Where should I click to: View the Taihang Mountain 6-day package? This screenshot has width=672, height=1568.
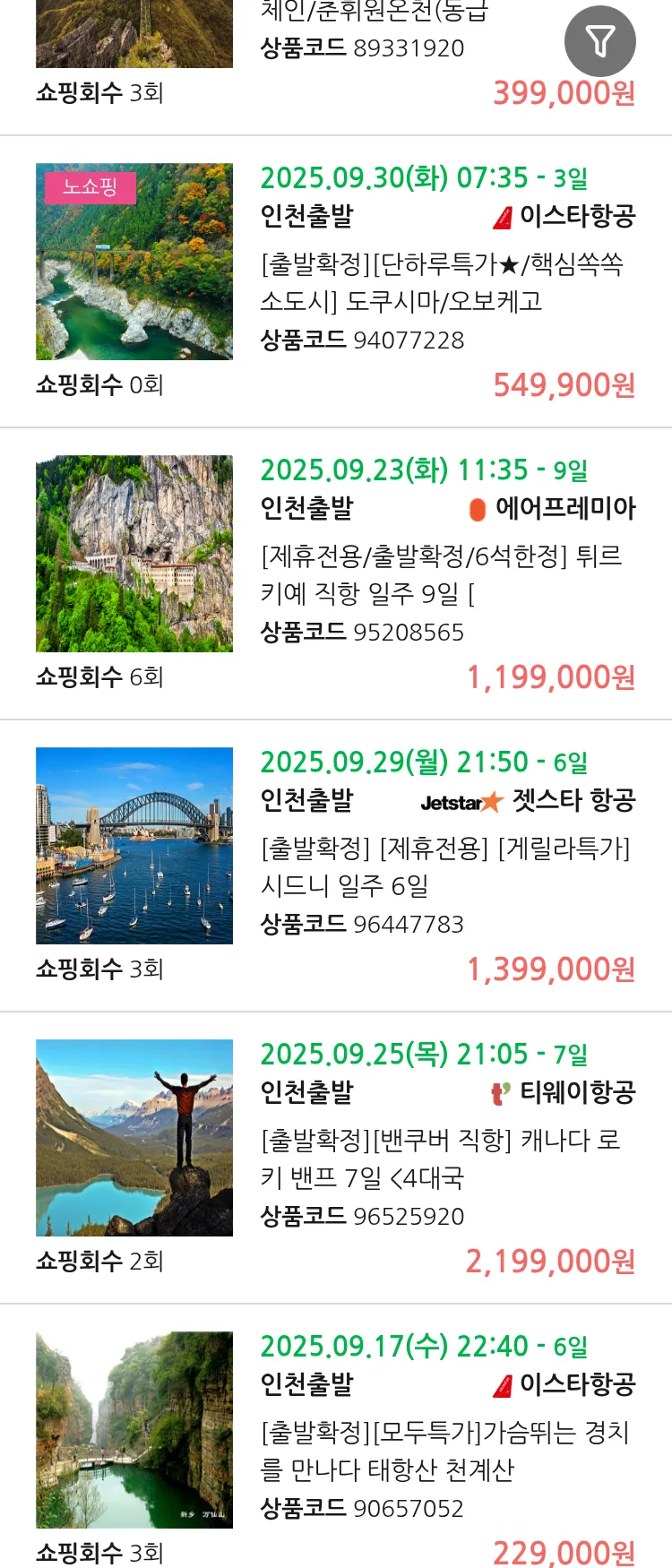click(444, 1451)
